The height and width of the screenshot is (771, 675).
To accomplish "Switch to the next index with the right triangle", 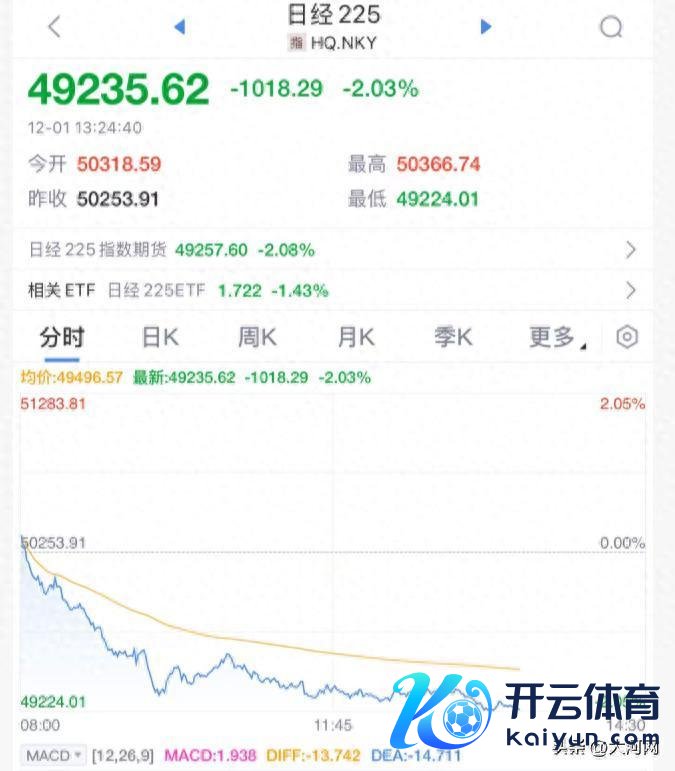I will point(486,27).
